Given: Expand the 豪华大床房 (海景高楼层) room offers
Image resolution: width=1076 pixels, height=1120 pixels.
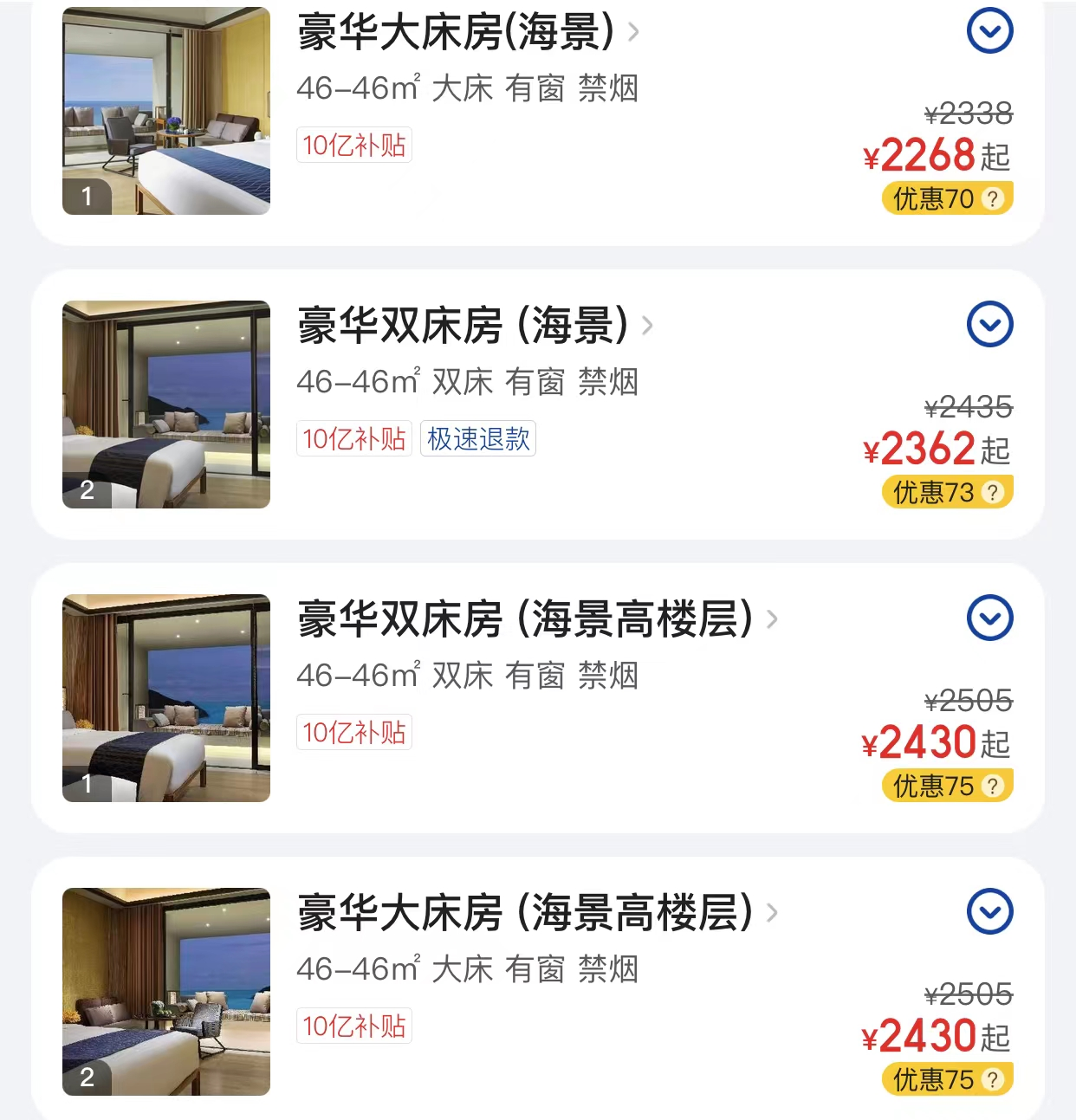Looking at the screenshot, I should (989, 912).
